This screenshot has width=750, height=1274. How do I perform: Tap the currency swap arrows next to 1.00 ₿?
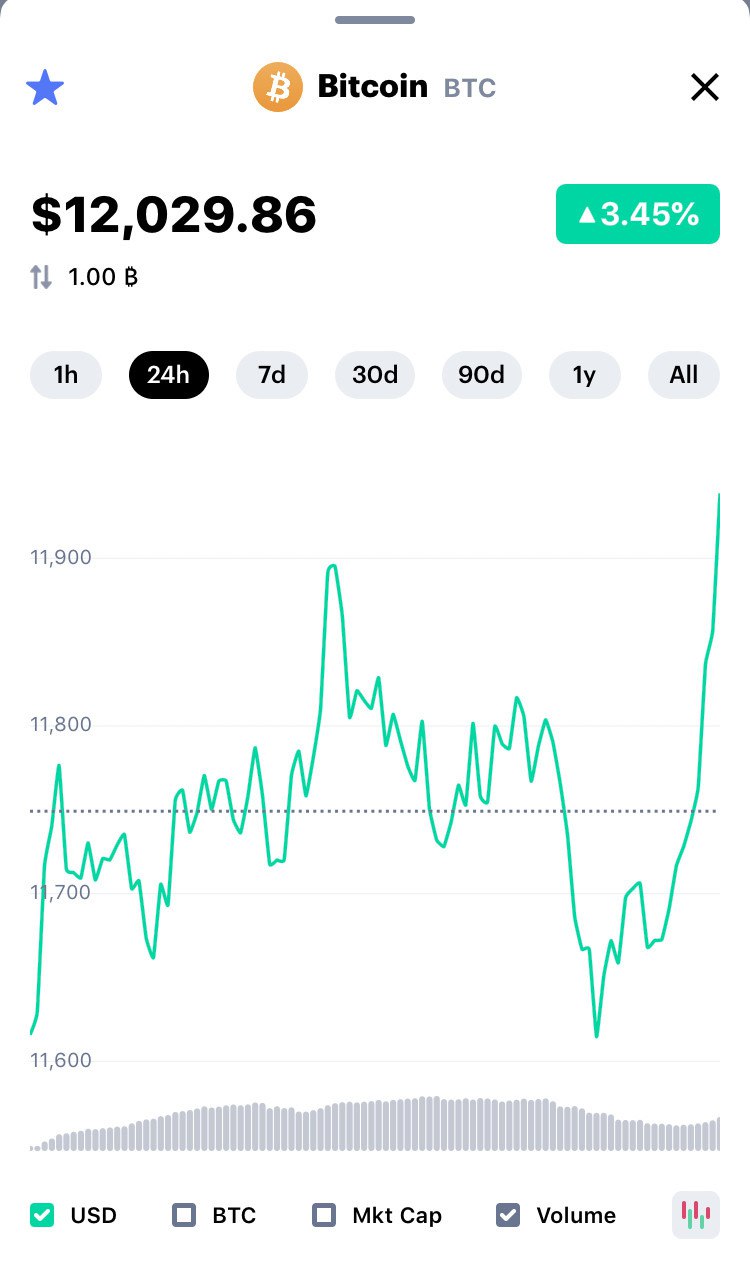pyautogui.click(x=41, y=277)
